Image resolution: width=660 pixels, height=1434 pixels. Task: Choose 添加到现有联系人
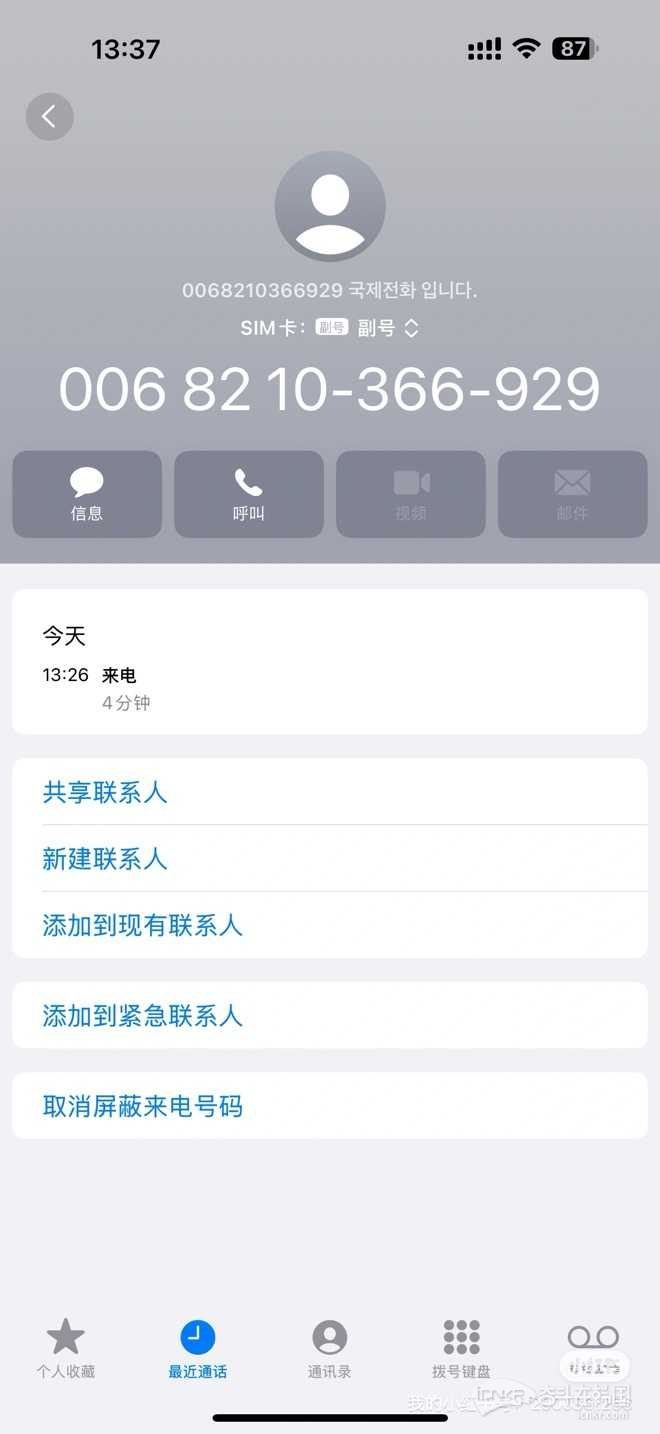(x=143, y=925)
